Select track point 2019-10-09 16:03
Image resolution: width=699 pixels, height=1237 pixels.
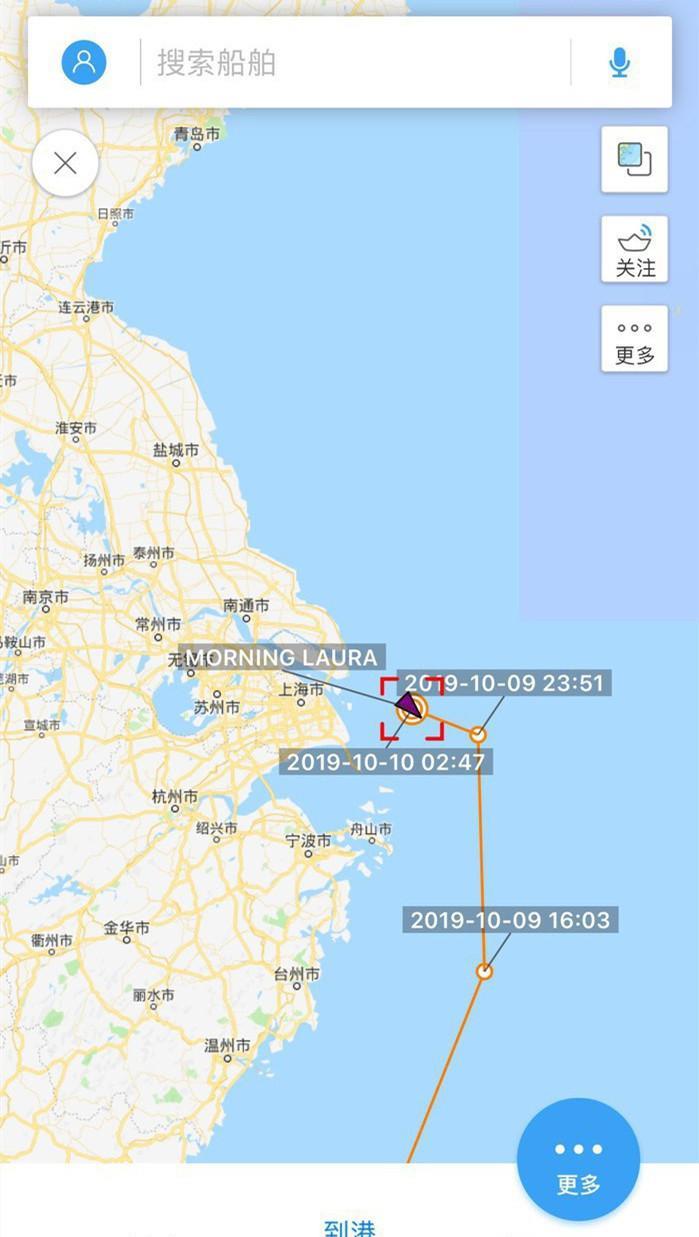[x=485, y=971]
